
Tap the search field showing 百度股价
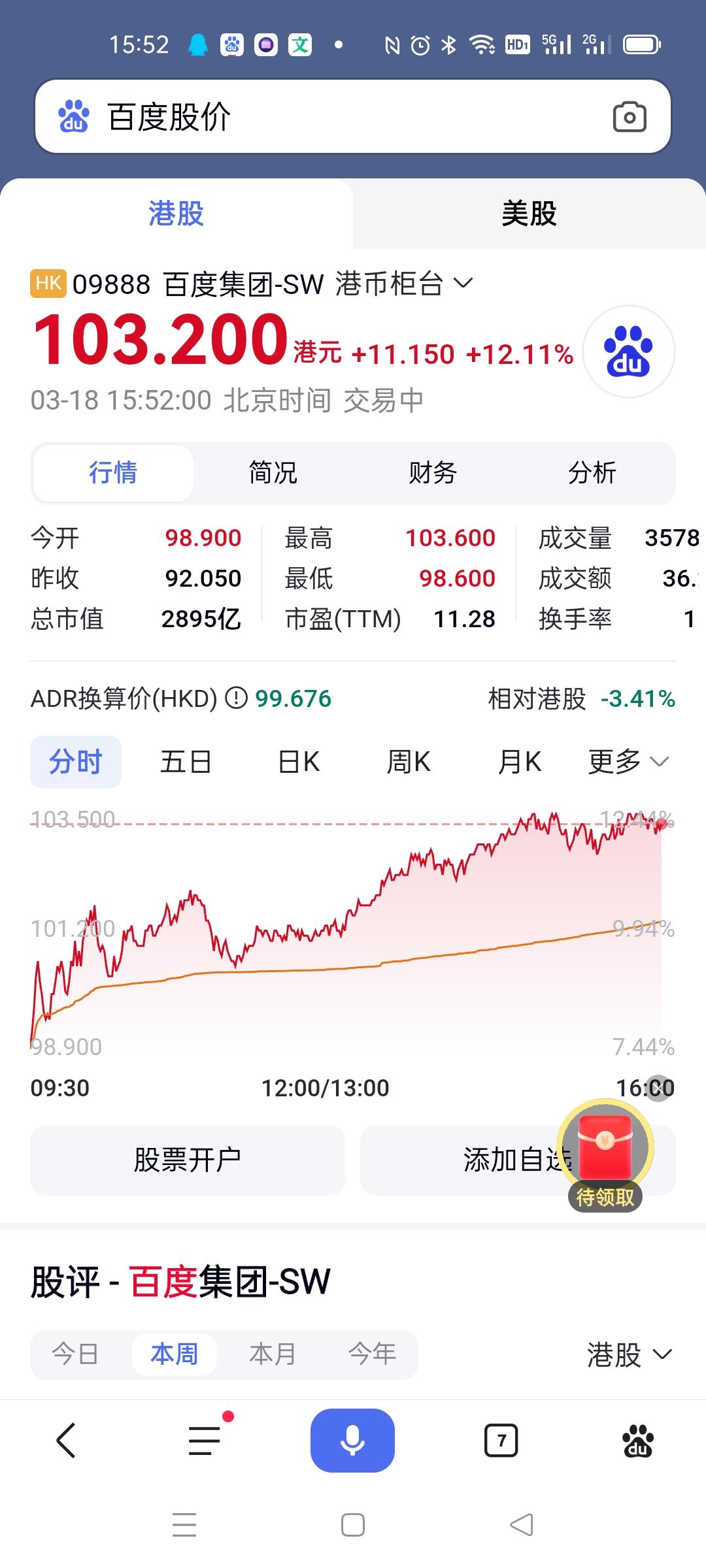(x=294, y=118)
